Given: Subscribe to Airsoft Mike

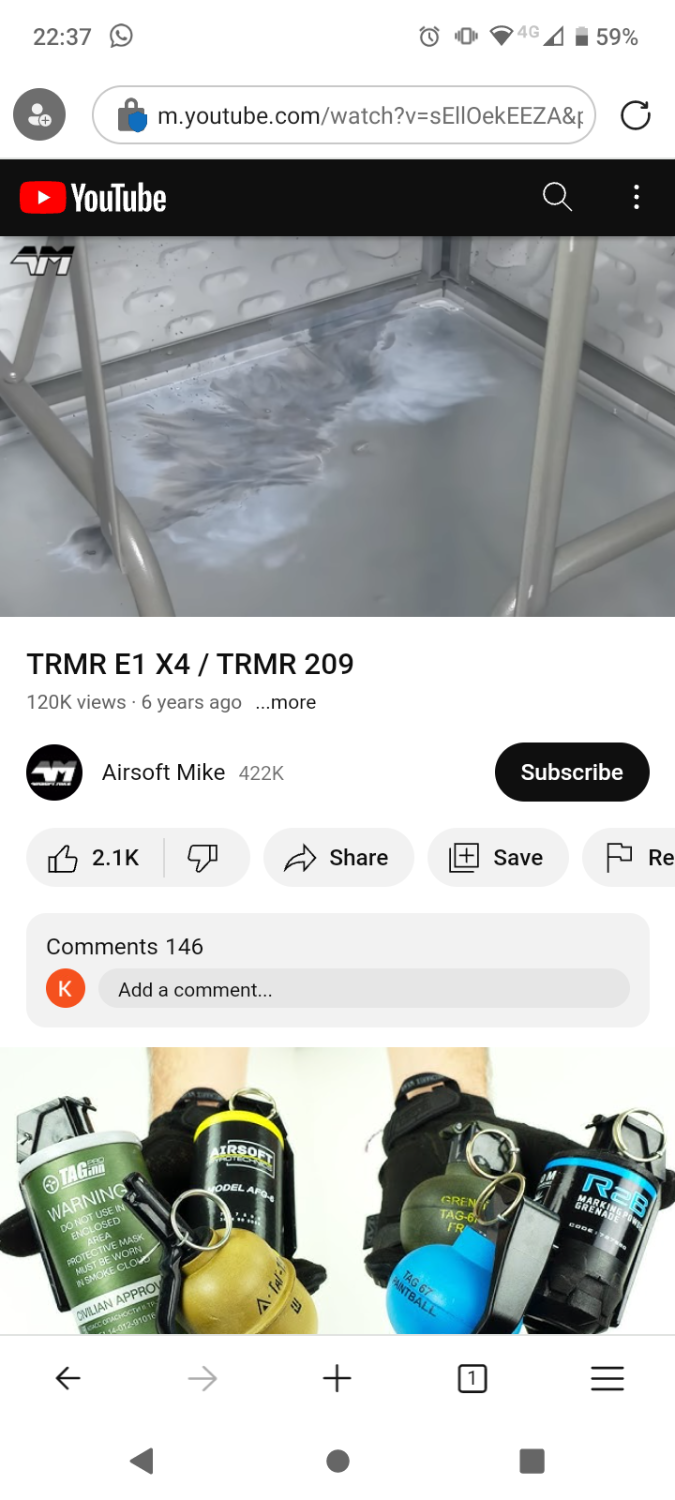Looking at the screenshot, I should [571, 772].
